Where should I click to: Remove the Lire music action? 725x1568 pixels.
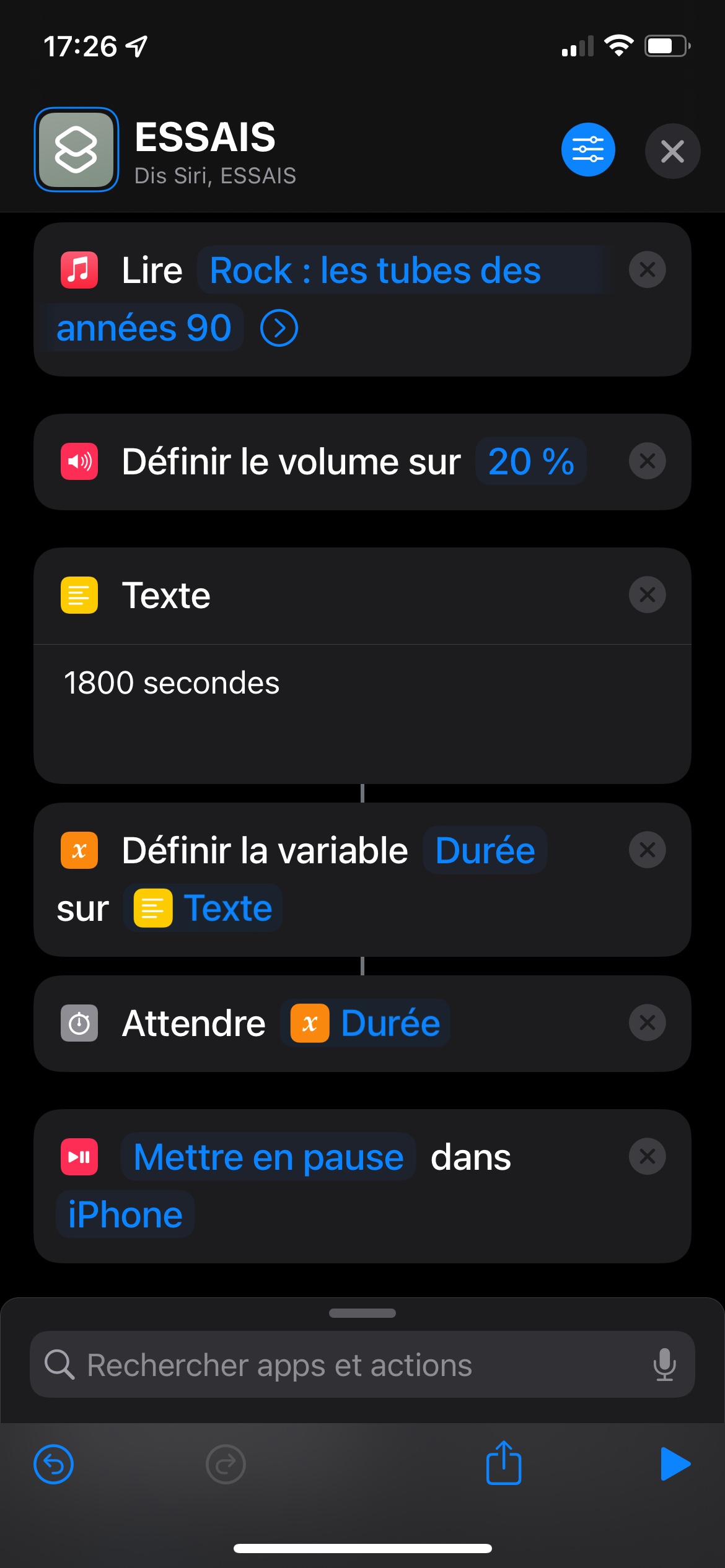(x=647, y=270)
